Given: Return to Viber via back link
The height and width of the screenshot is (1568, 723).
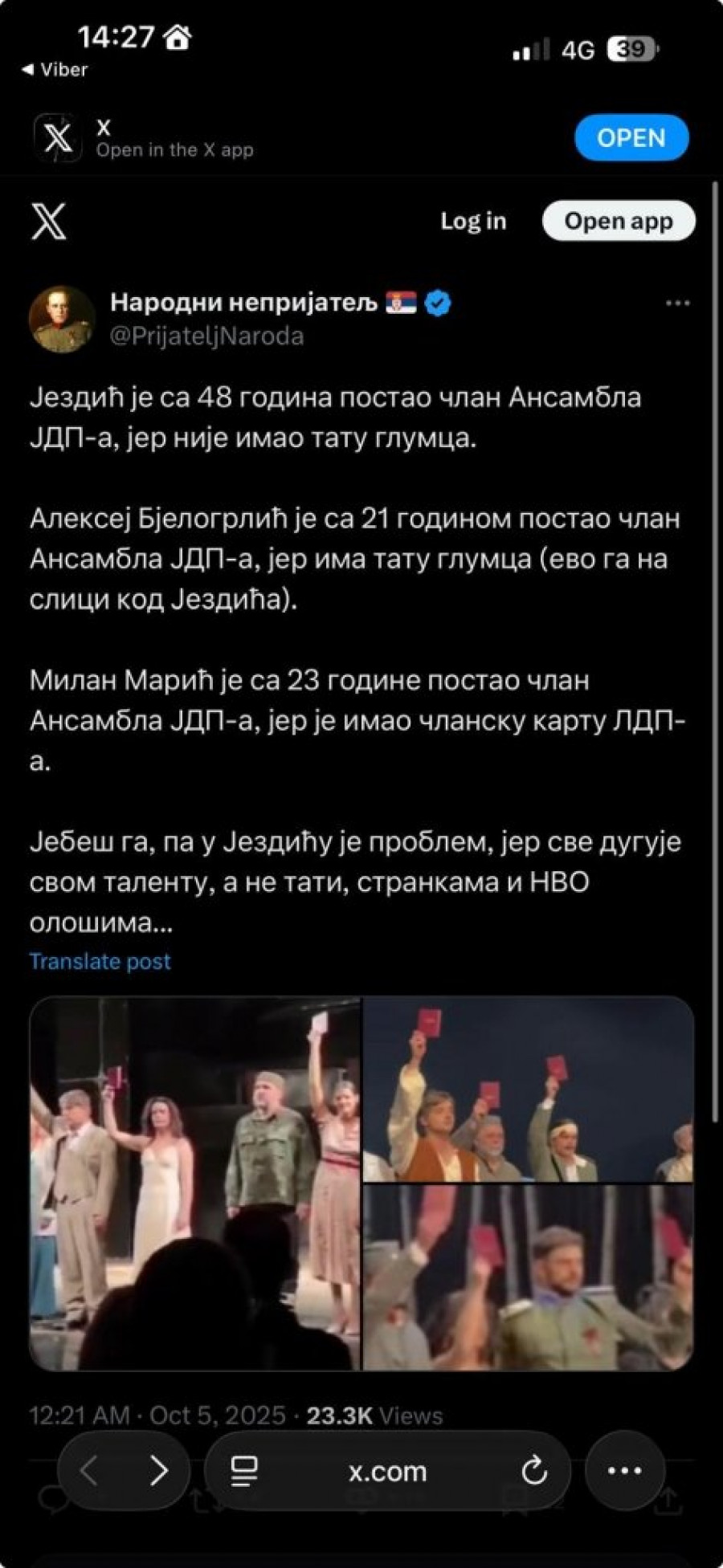Looking at the screenshot, I should (55, 70).
